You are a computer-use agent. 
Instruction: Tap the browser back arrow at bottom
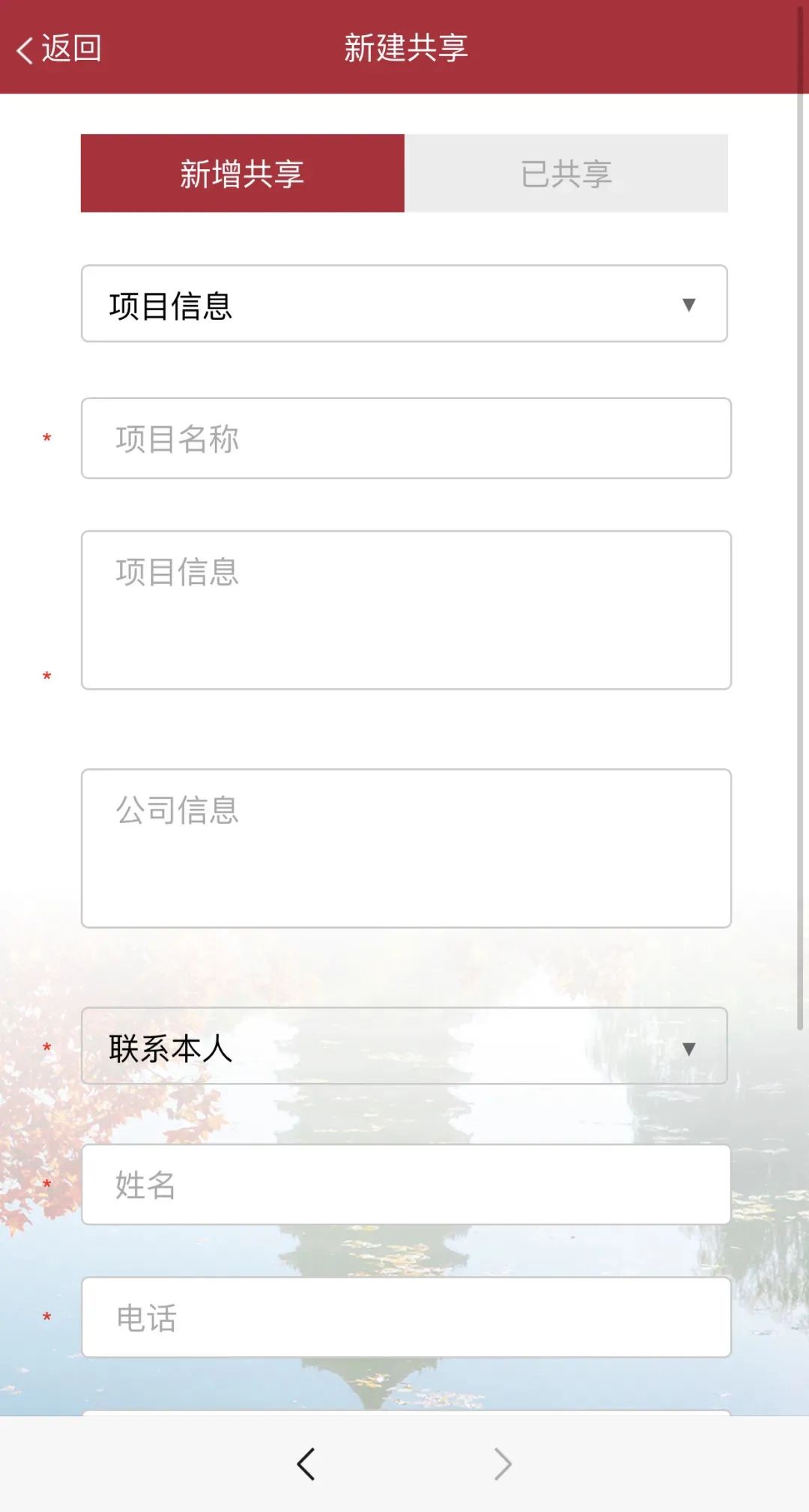(x=306, y=1464)
